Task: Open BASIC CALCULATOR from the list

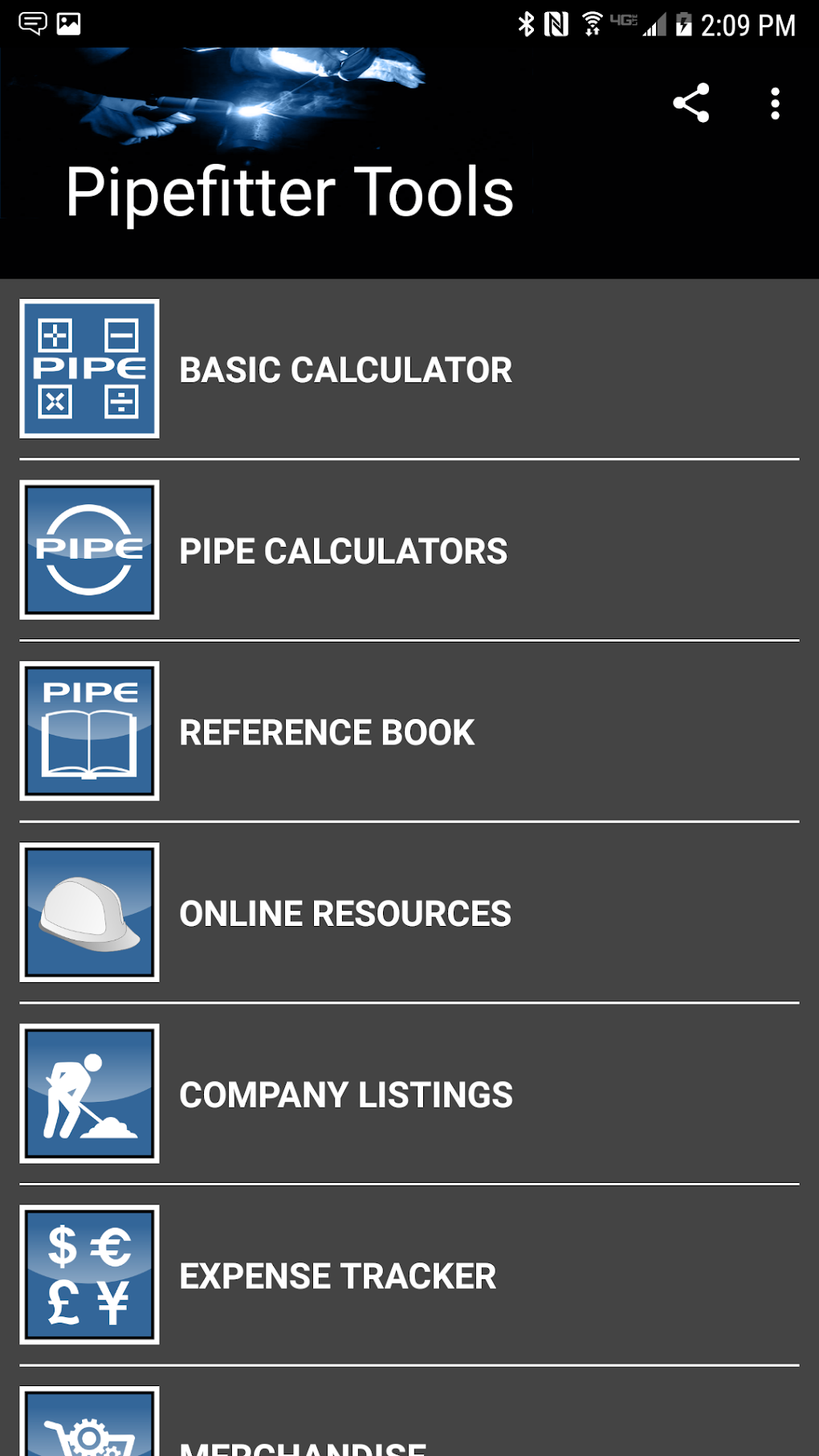Action: pyautogui.click(x=345, y=369)
